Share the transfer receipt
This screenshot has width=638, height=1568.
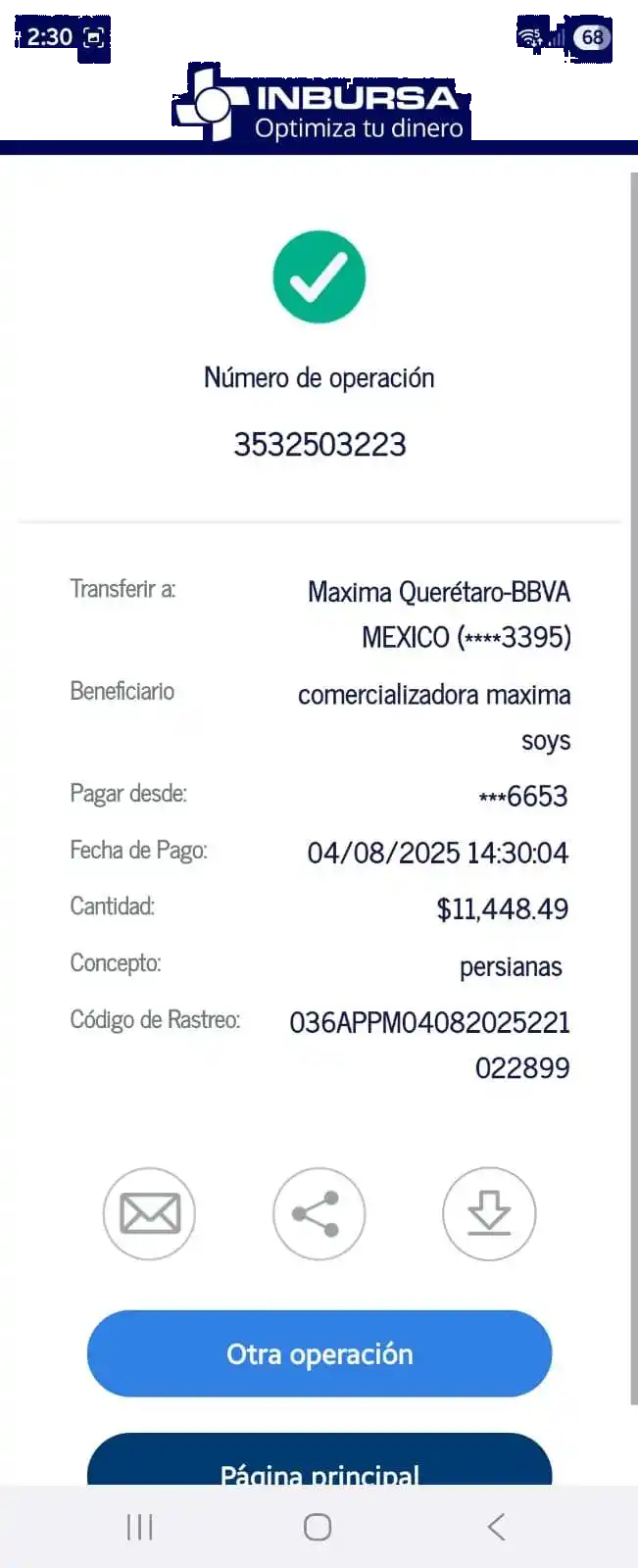click(319, 1213)
